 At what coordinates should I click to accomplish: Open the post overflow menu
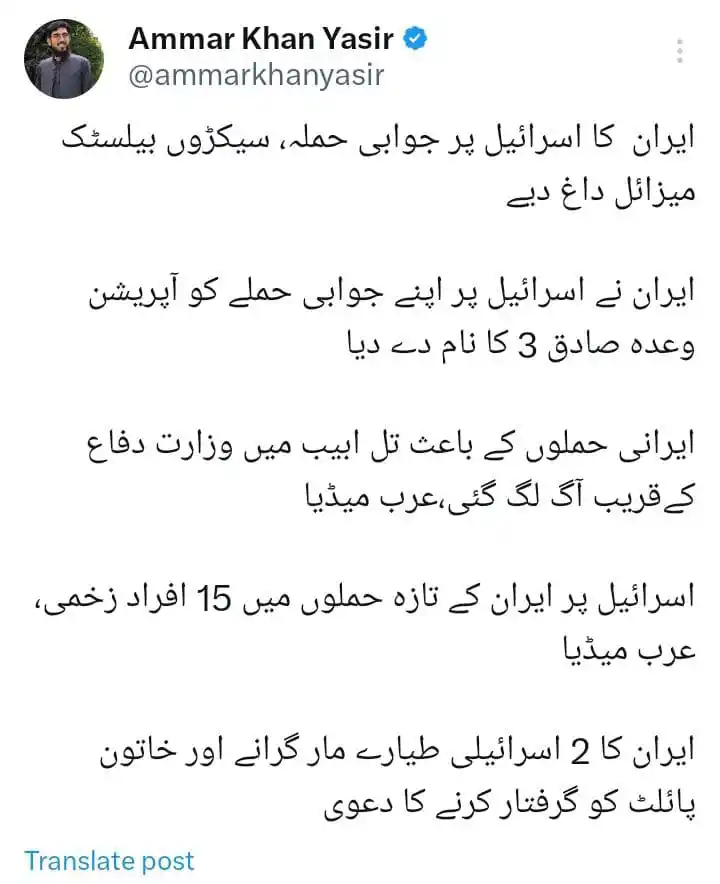click(680, 52)
